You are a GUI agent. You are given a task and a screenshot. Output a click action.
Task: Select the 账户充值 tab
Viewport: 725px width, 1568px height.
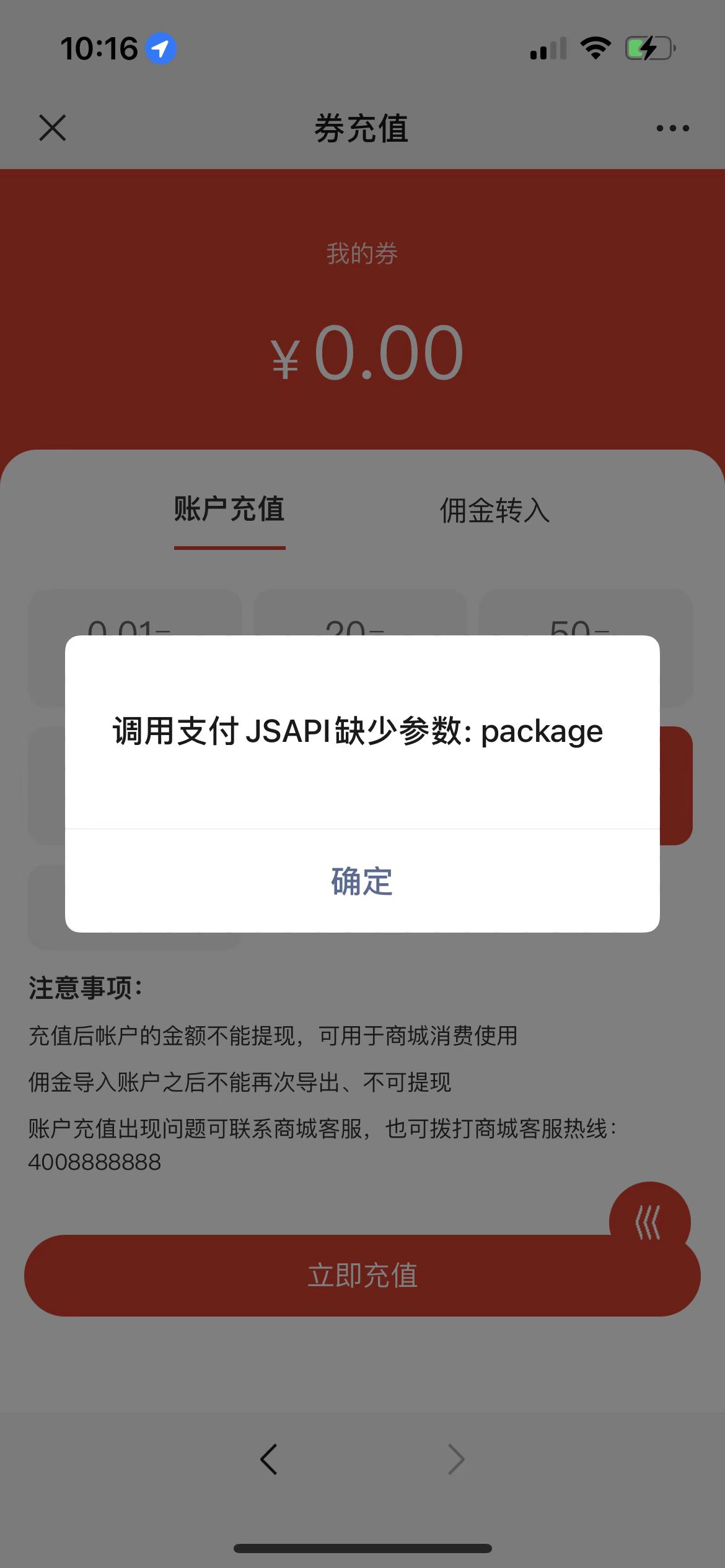tap(229, 510)
